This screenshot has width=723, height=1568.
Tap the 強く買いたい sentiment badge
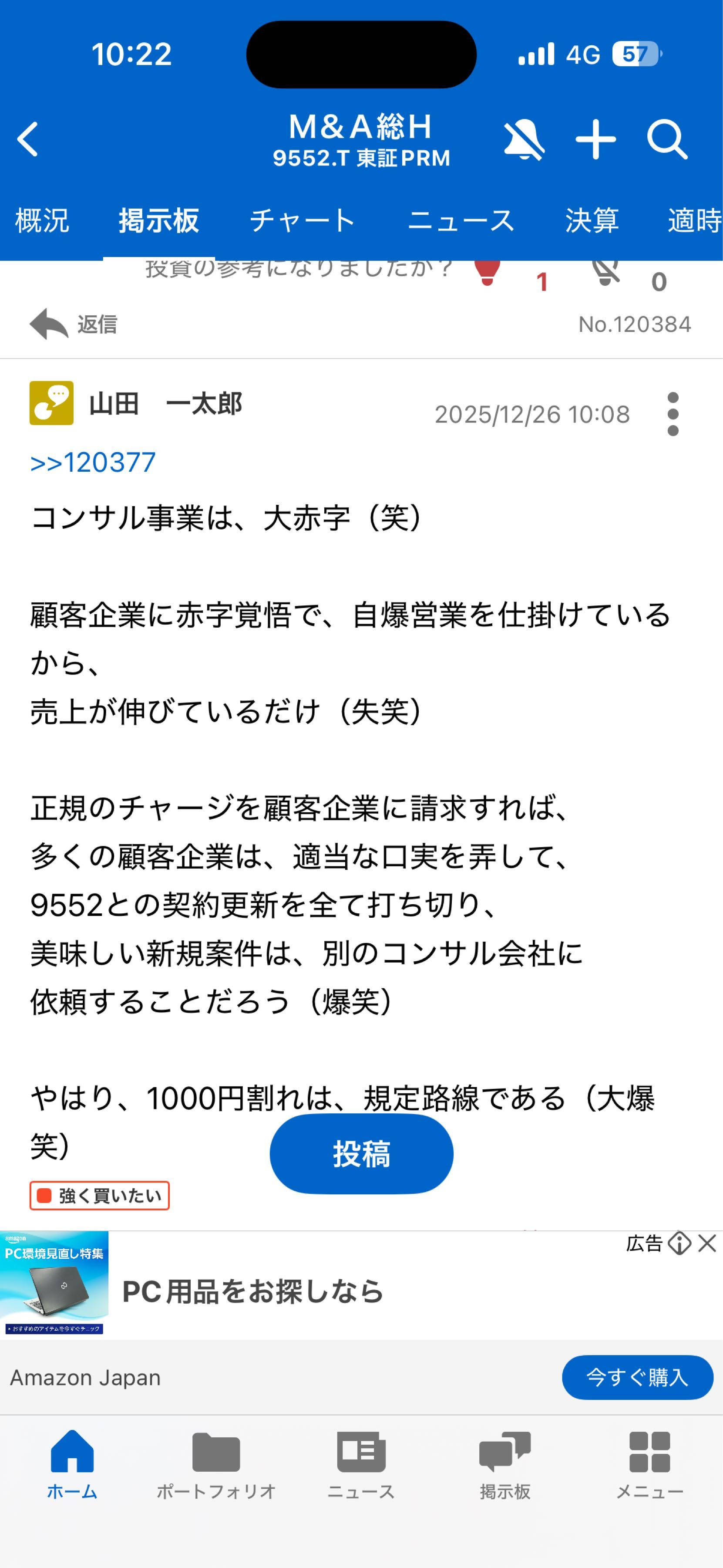pos(99,1196)
